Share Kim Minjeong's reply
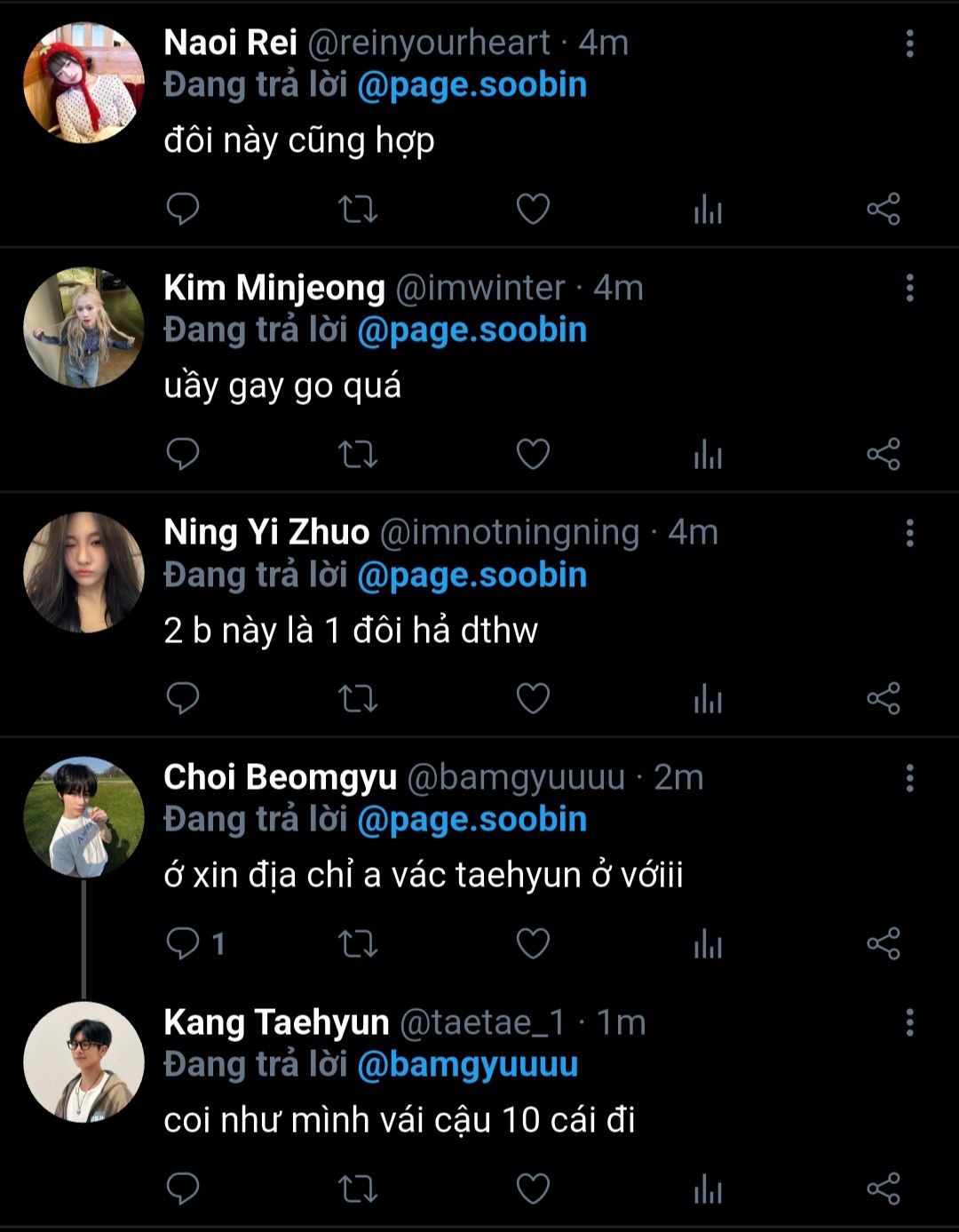The width and height of the screenshot is (959, 1232). [884, 455]
